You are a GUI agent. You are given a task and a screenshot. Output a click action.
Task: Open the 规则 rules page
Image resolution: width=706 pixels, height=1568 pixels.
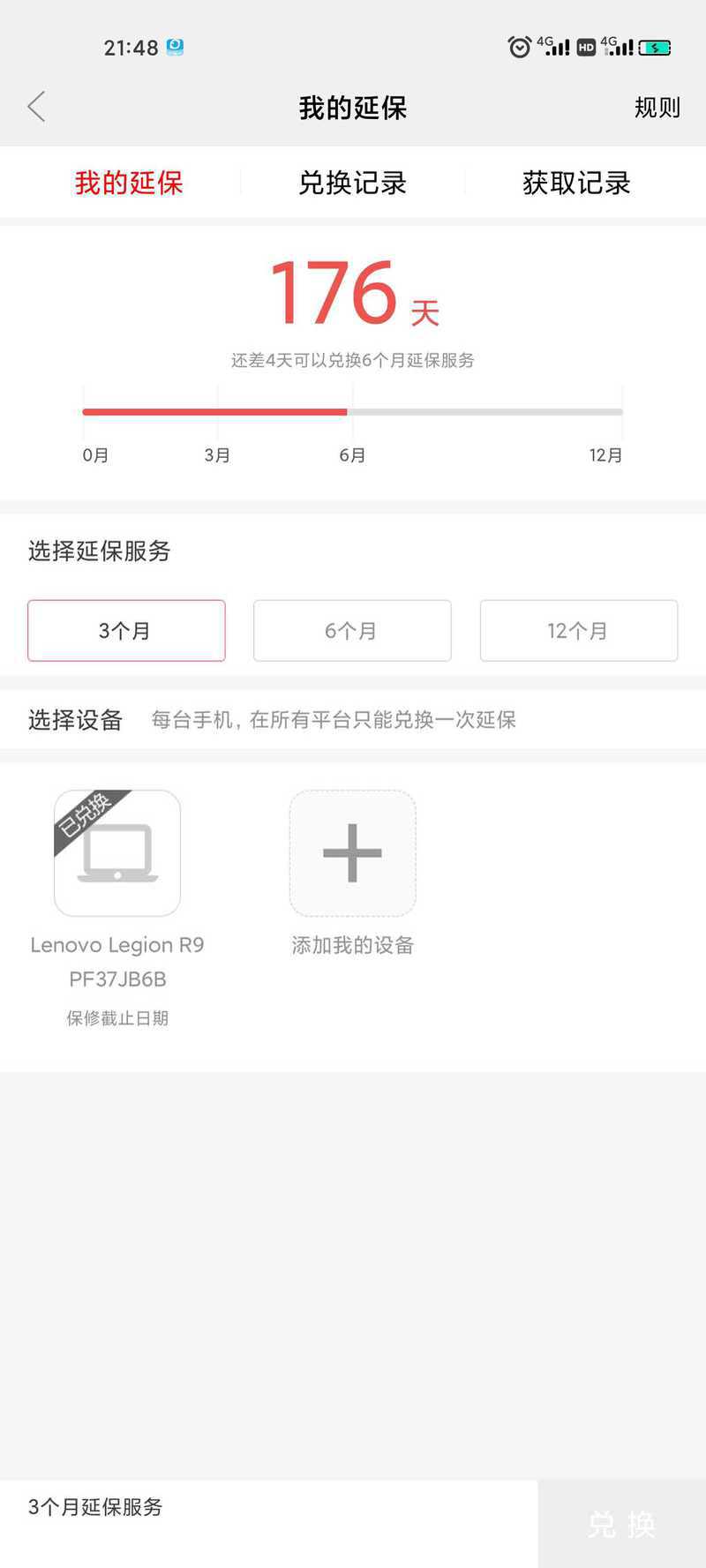pos(657,108)
